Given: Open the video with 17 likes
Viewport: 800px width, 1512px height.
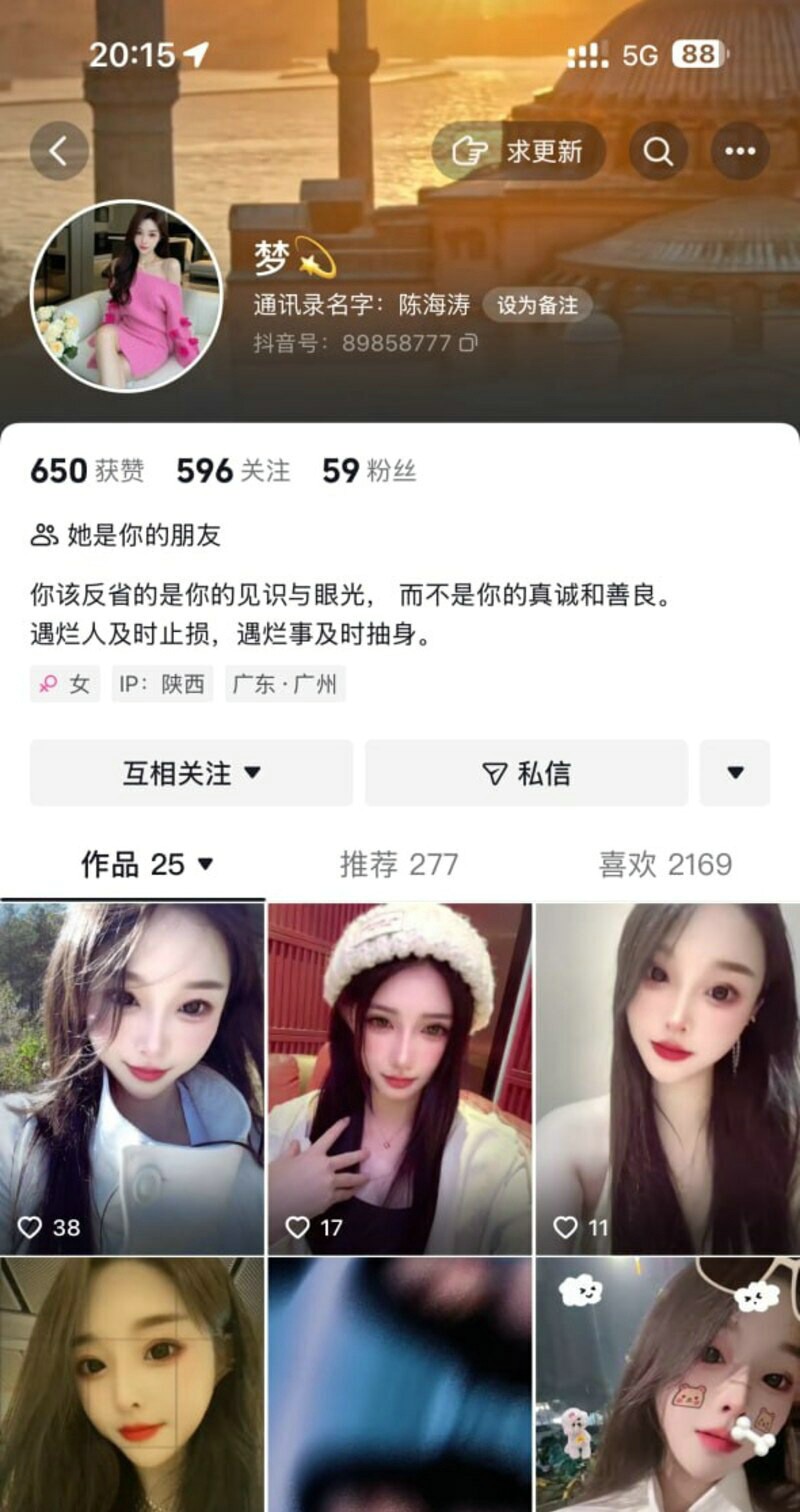Looking at the screenshot, I should (x=399, y=1078).
